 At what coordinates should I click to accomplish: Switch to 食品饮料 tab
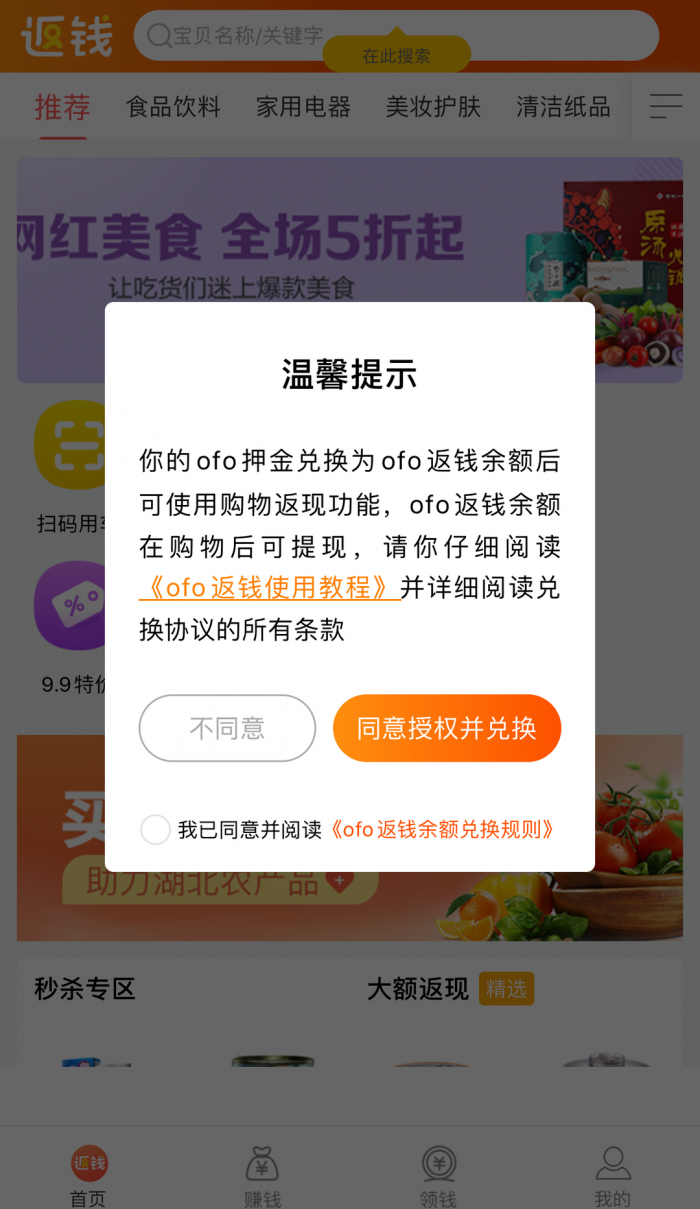(173, 107)
